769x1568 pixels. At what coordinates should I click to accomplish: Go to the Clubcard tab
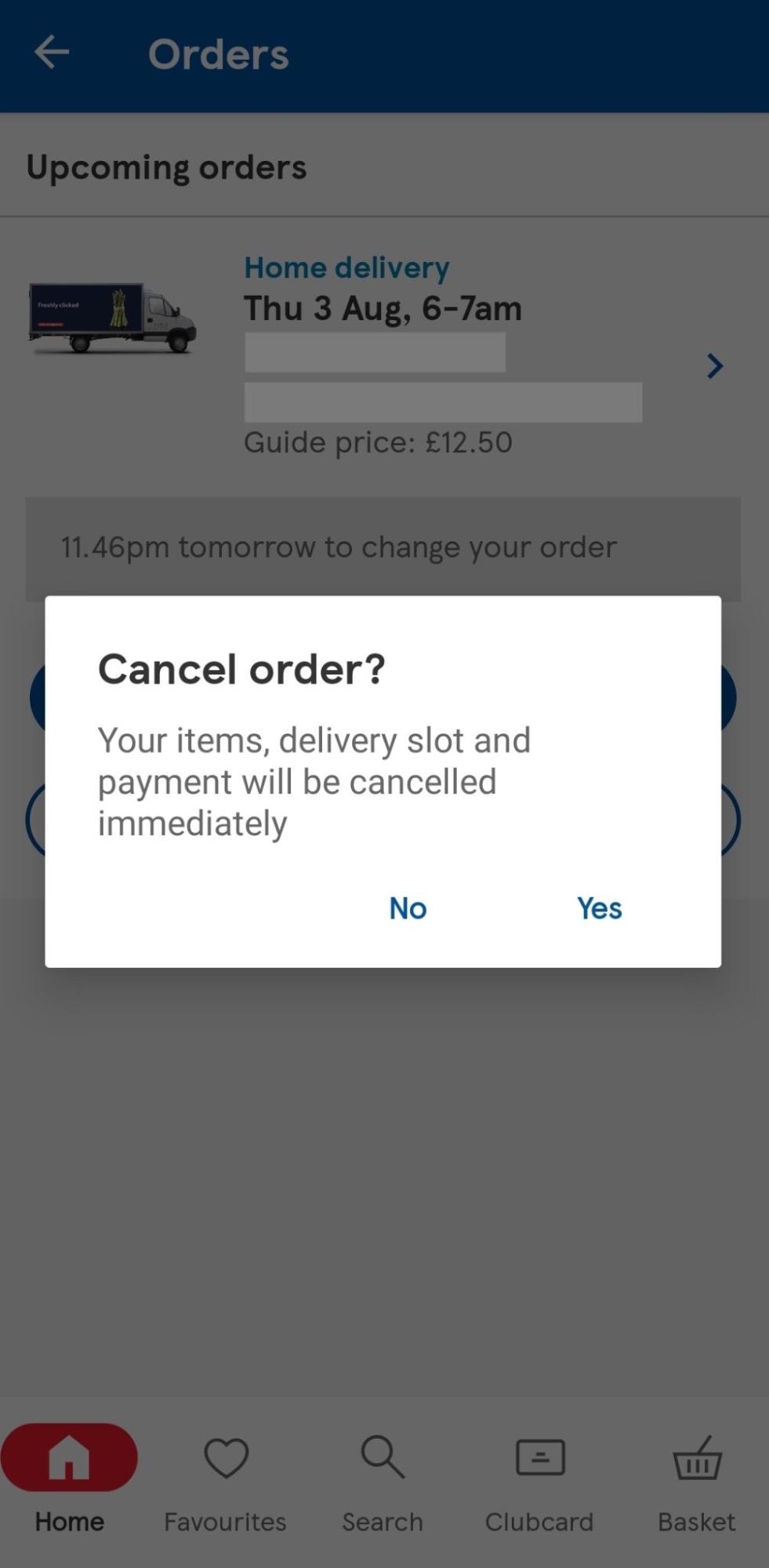(539, 1520)
